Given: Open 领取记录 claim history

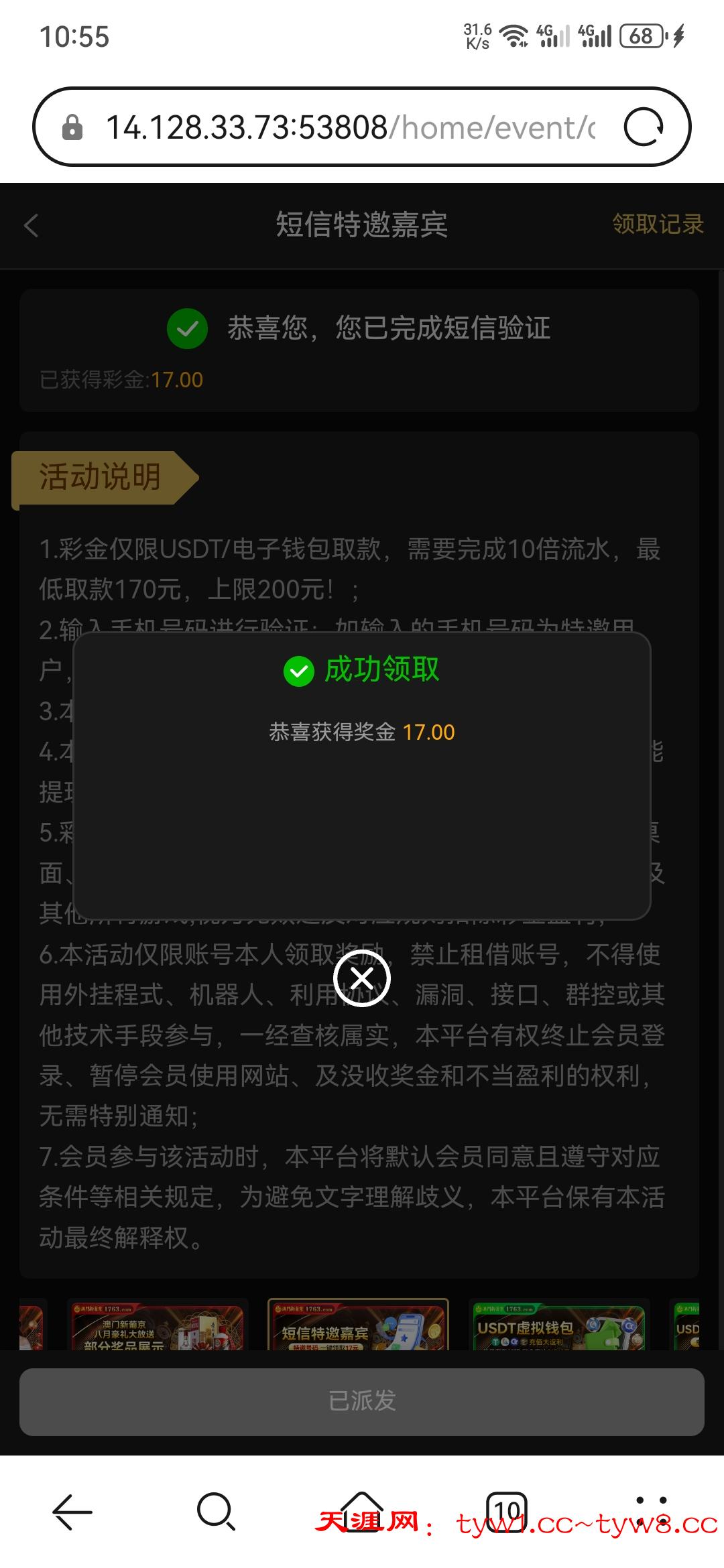Looking at the screenshot, I should [658, 224].
